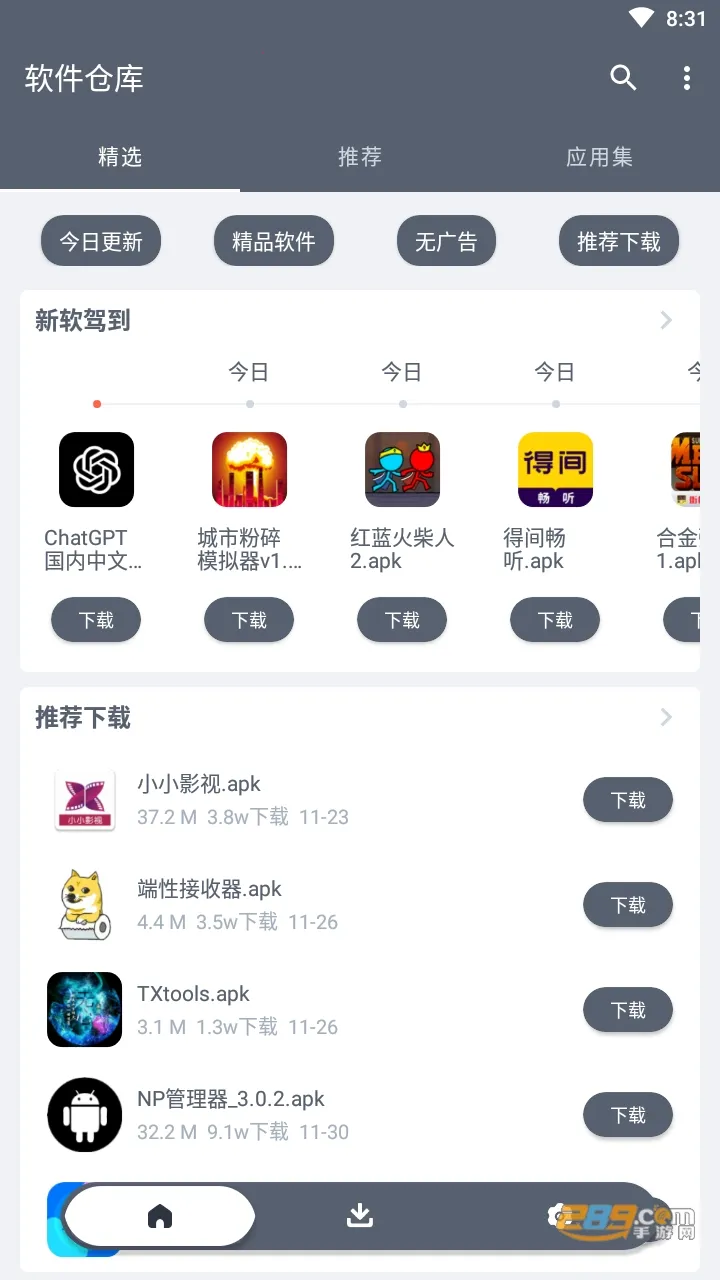This screenshot has width=720, height=1280.
Task: Tap the 城市粉碎模拟器 app icon
Action: click(249, 469)
